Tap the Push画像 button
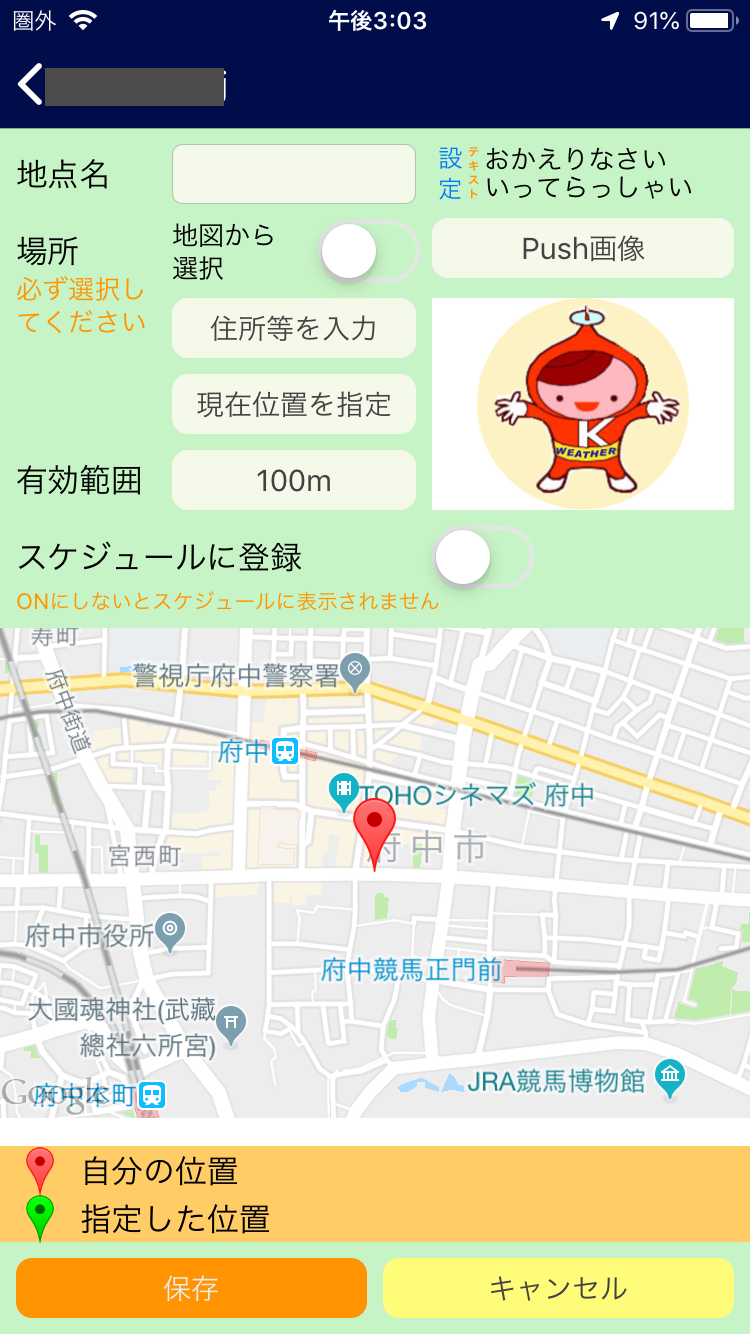The image size is (750, 1334). tap(583, 249)
